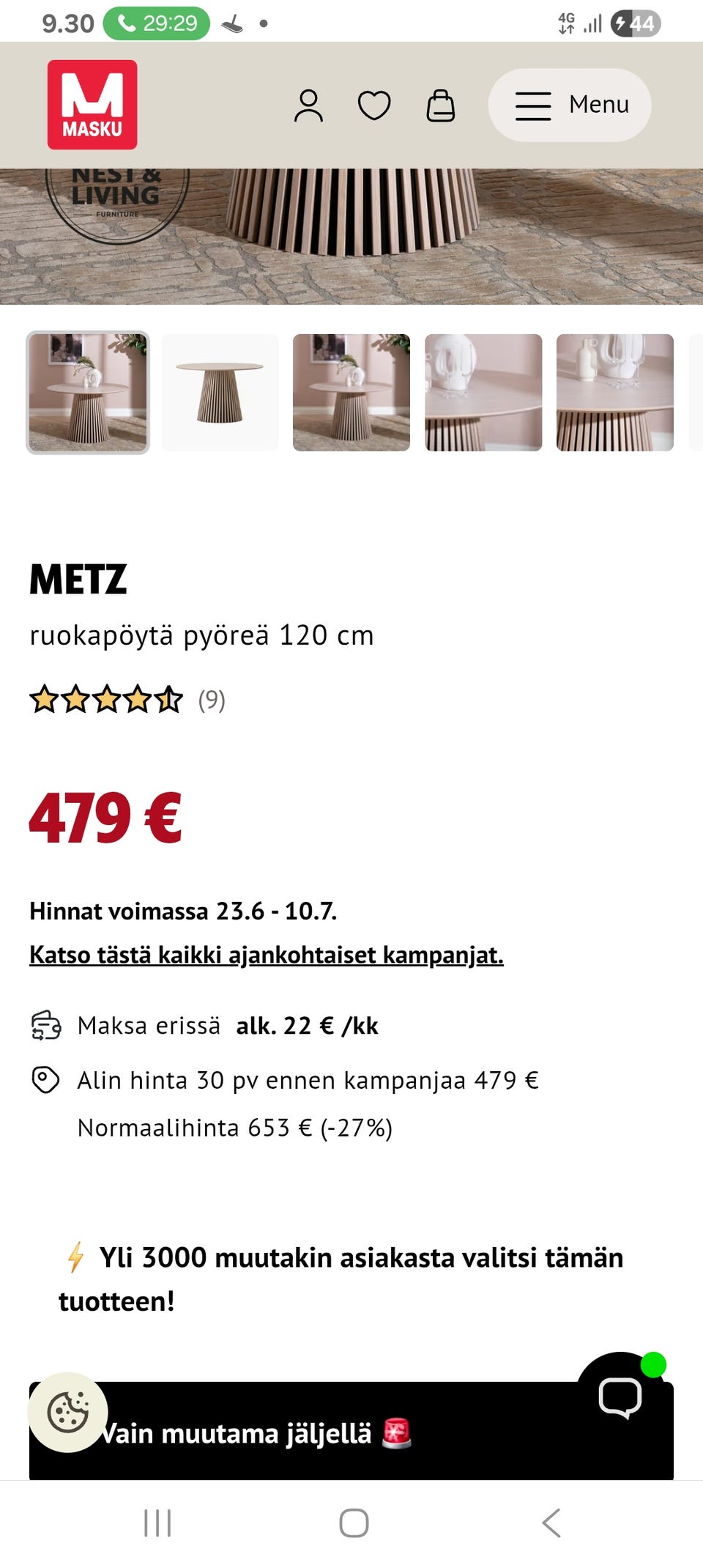Open the star rating reviews (9)
This screenshot has width=703, height=1568.
[127, 700]
